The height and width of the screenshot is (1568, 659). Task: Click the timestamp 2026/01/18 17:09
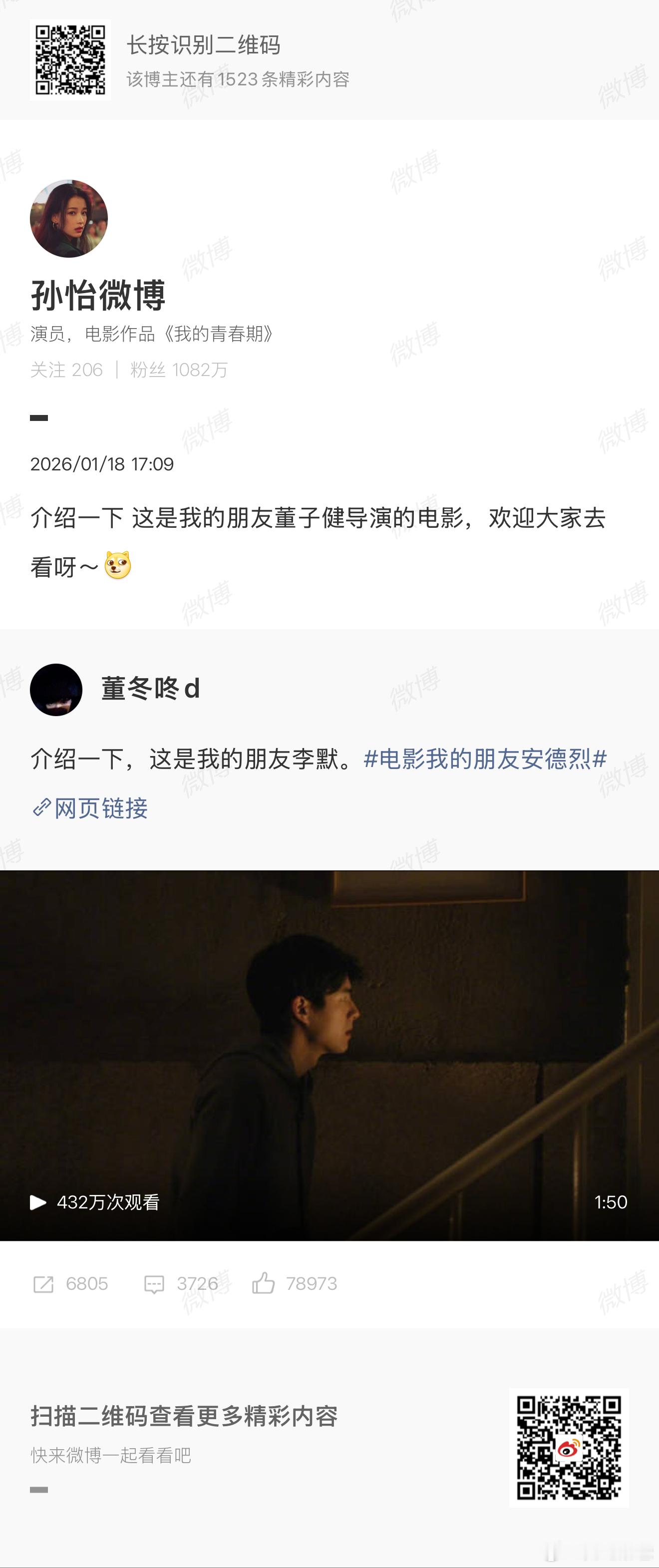pyautogui.click(x=102, y=464)
